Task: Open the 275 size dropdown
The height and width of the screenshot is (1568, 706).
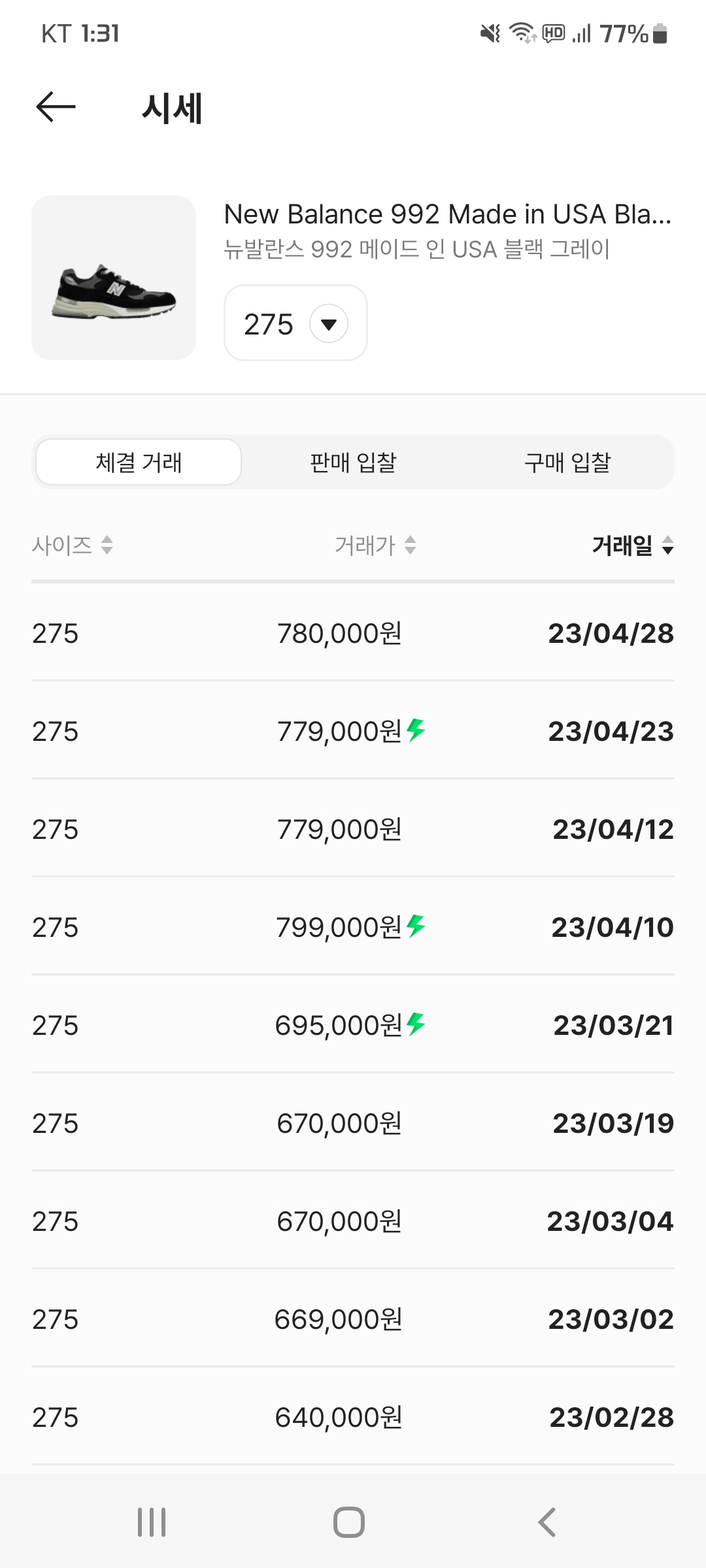Action: pos(295,323)
